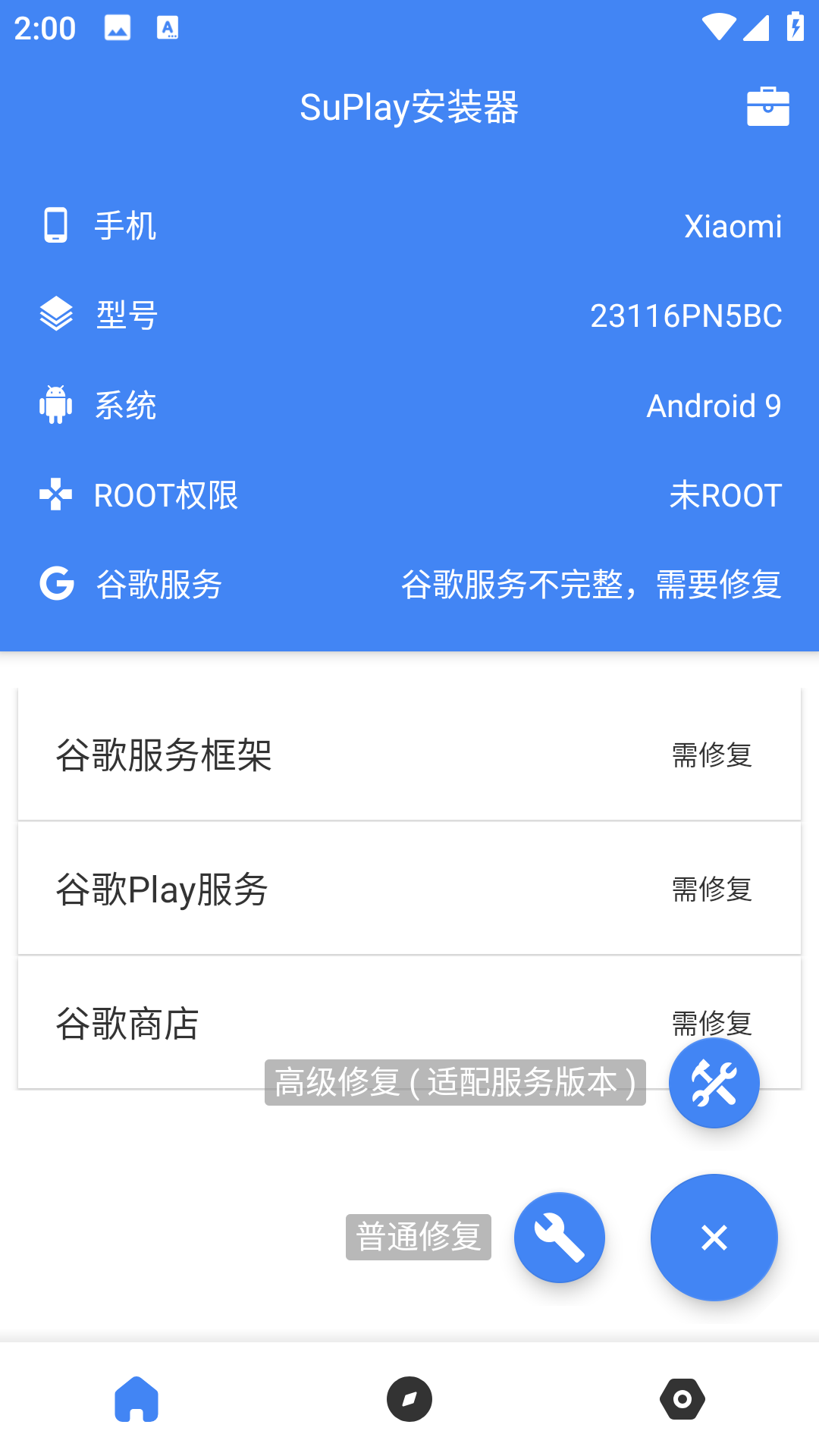Open the compass discover tab at bottom
819x1456 pixels.
[x=409, y=1399]
